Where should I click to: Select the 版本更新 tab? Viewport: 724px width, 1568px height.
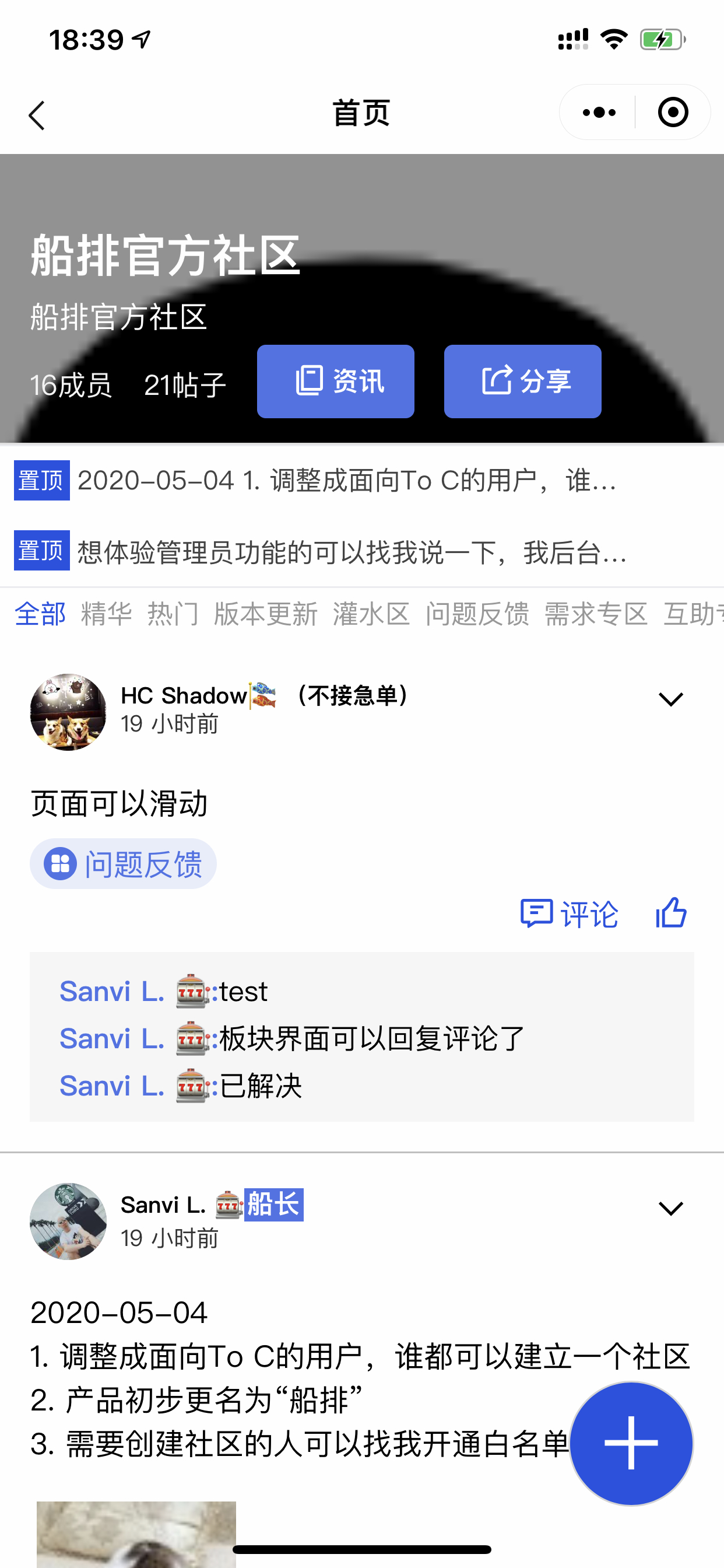(265, 614)
